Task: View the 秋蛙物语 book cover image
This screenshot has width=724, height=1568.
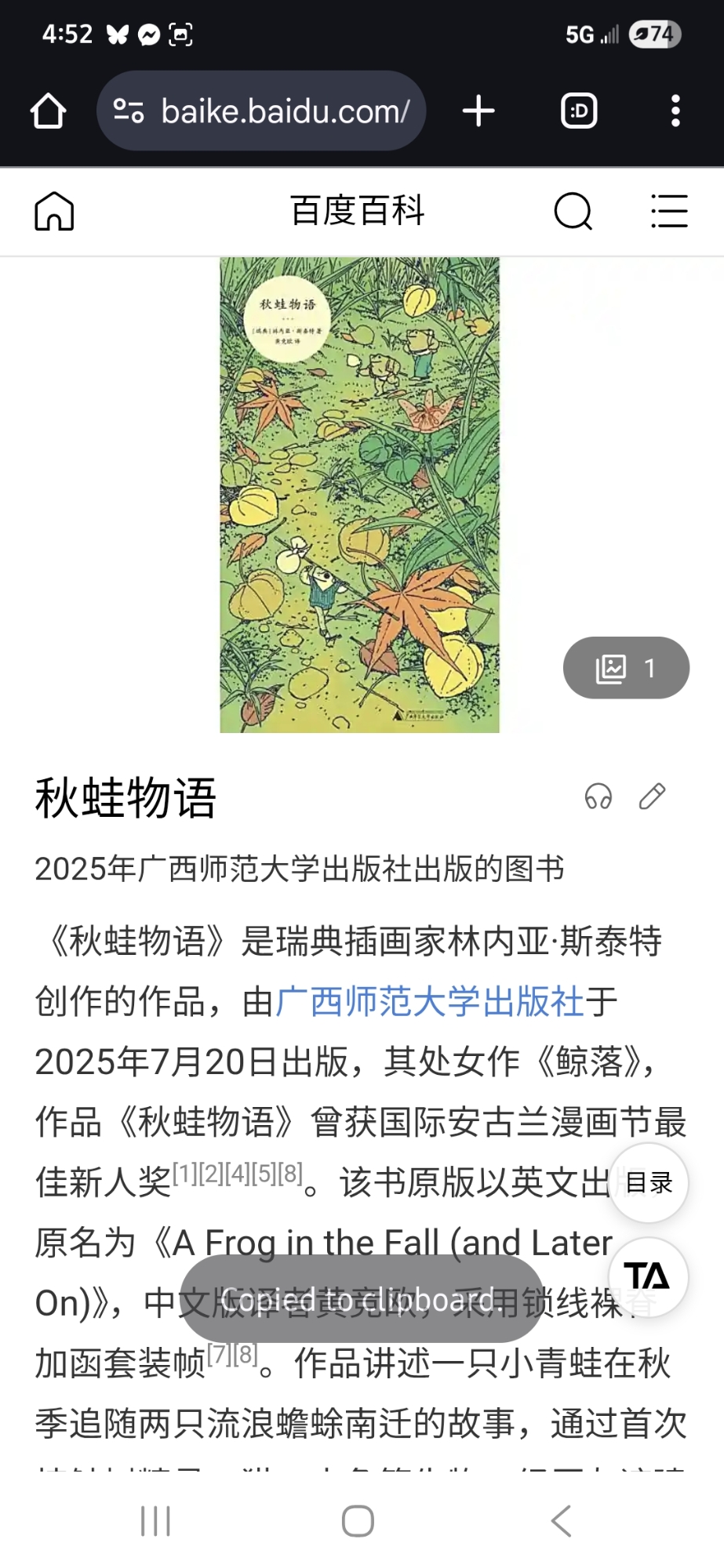Action: 359,495
